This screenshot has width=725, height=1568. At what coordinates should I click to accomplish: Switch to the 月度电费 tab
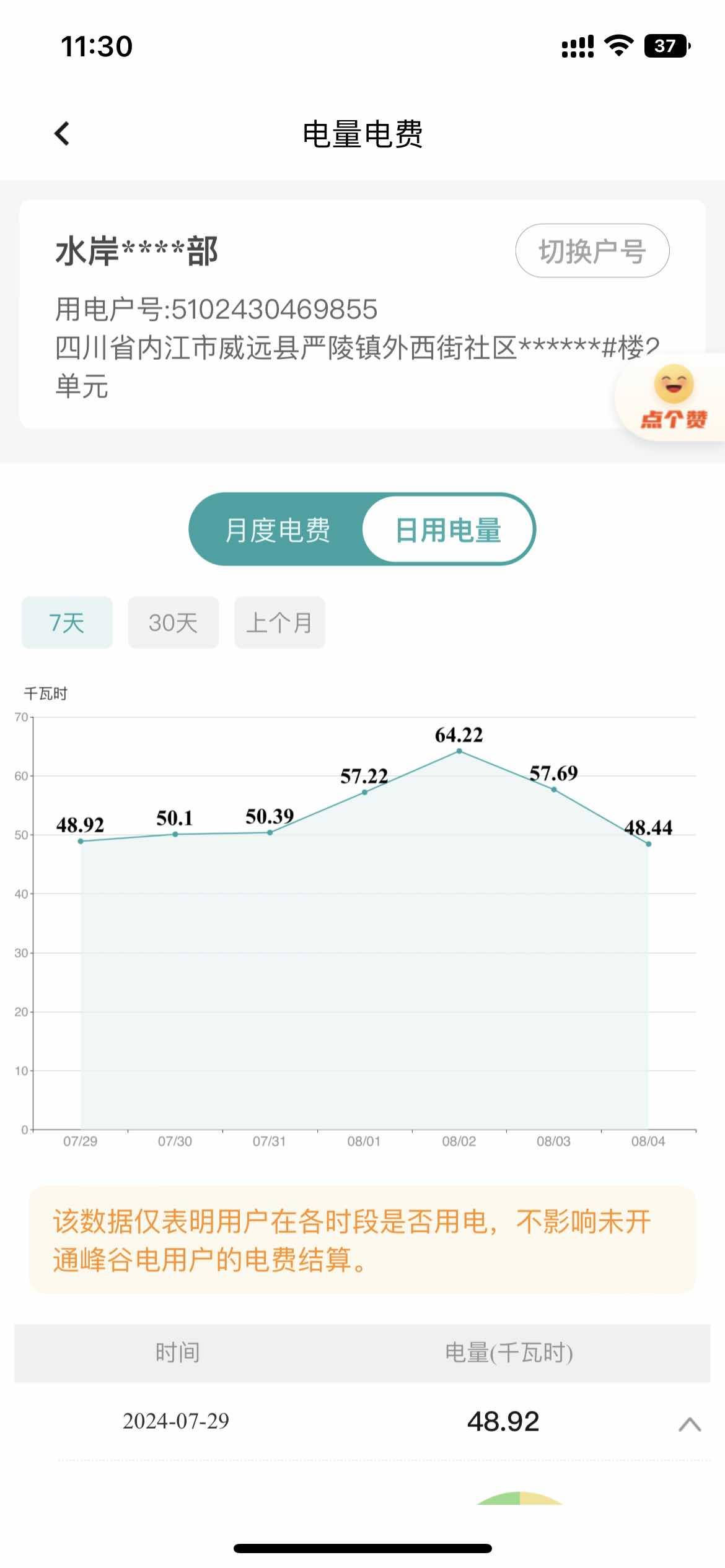tap(277, 530)
